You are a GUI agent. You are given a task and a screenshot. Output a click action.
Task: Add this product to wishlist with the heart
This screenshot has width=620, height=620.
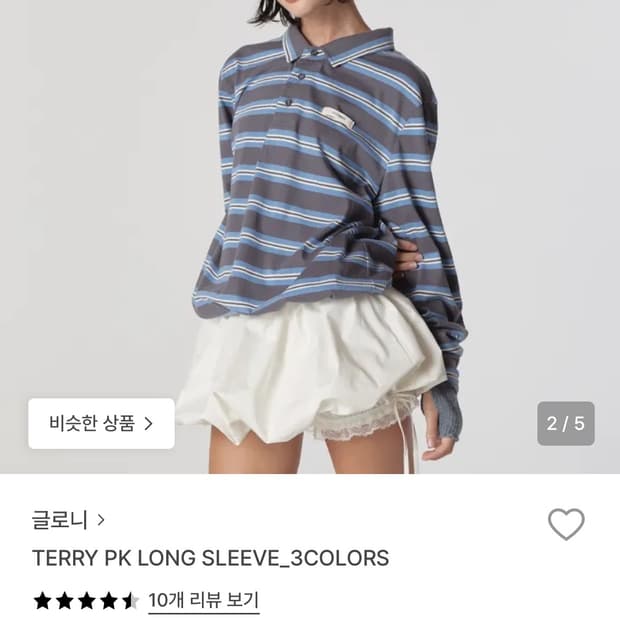tap(566, 524)
